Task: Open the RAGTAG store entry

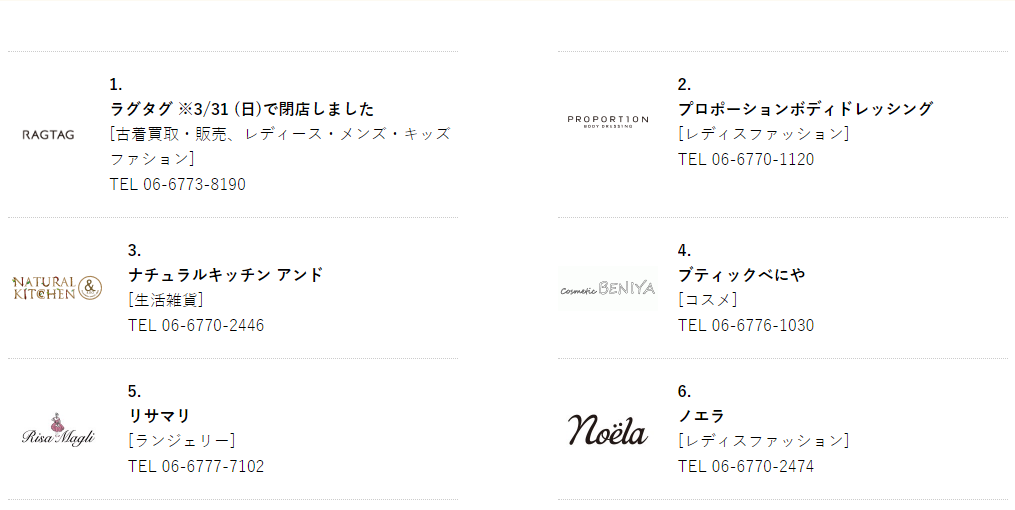Action: pyautogui.click(x=241, y=109)
